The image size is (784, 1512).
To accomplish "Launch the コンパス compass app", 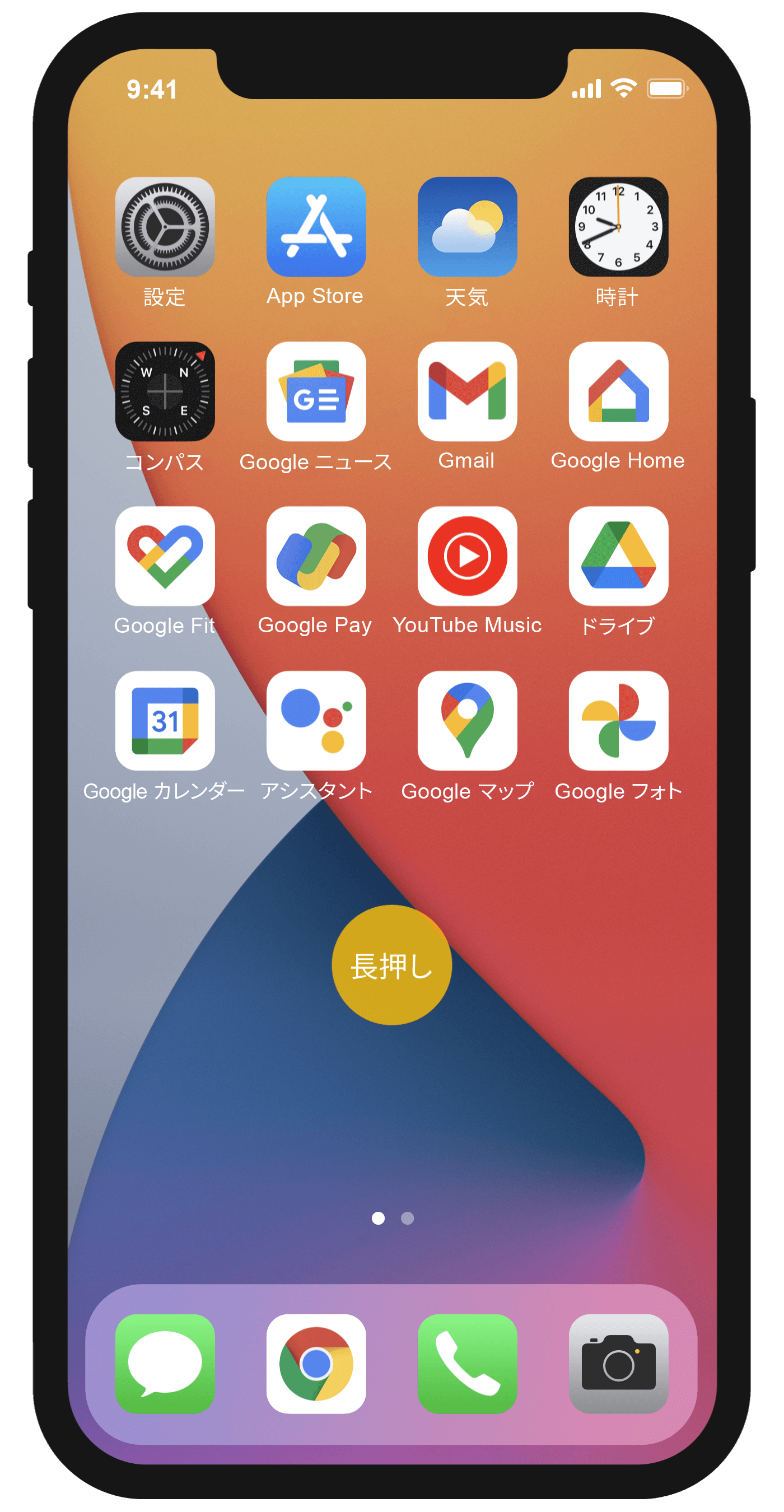I will pos(165,391).
